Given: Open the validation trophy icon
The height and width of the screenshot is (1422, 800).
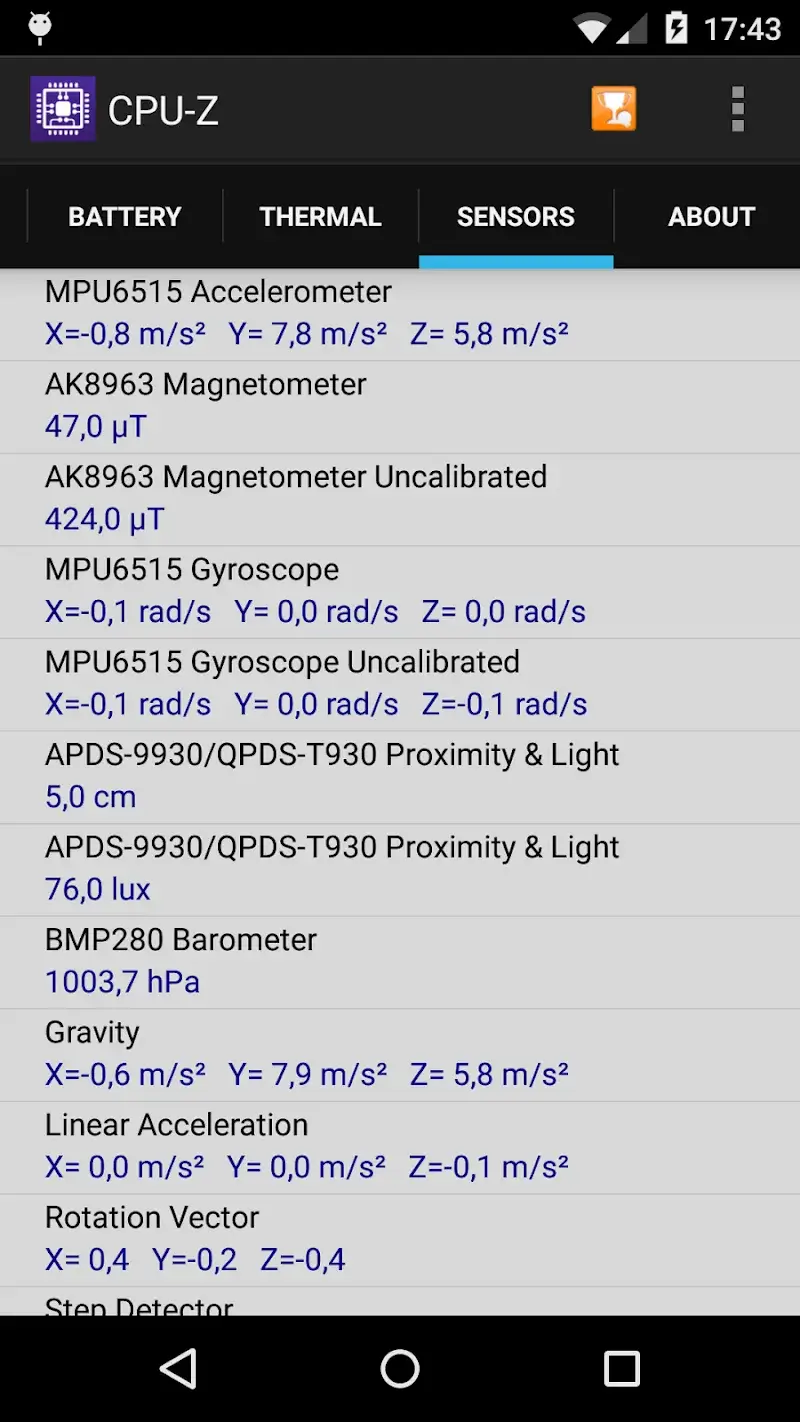Looking at the screenshot, I should [x=613, y=107].
